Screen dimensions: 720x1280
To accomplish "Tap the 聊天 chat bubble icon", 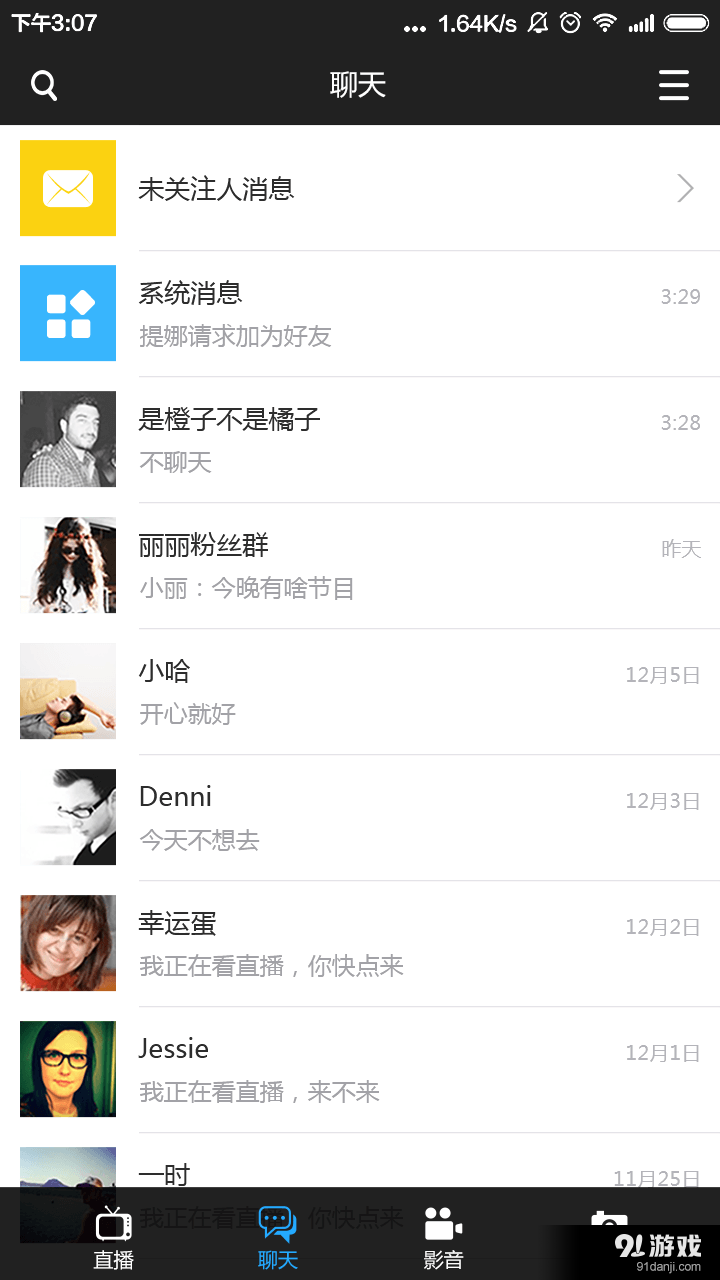I will click(275, 1222).
